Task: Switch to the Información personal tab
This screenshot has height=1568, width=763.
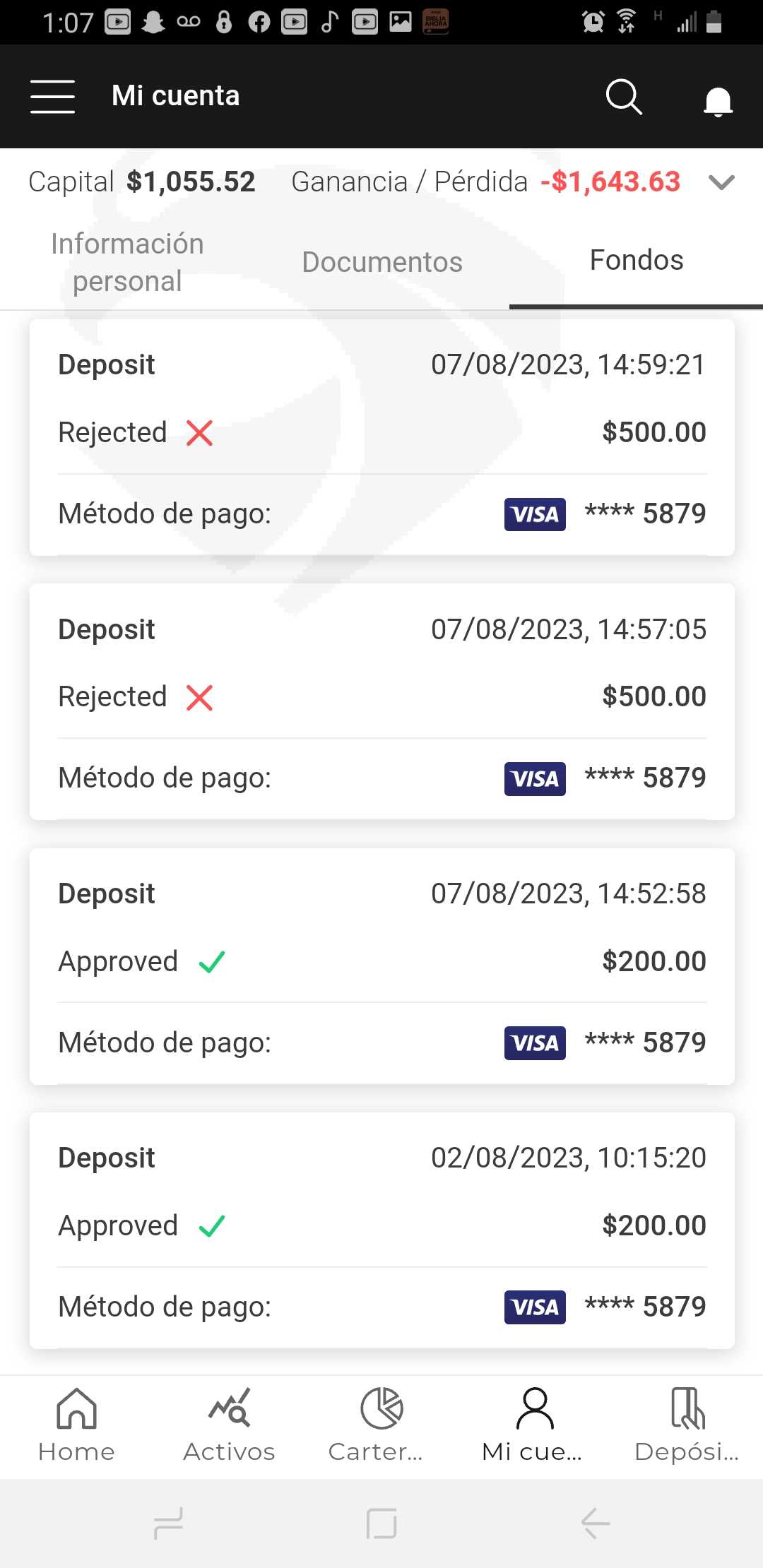Action: pos(127,262)
